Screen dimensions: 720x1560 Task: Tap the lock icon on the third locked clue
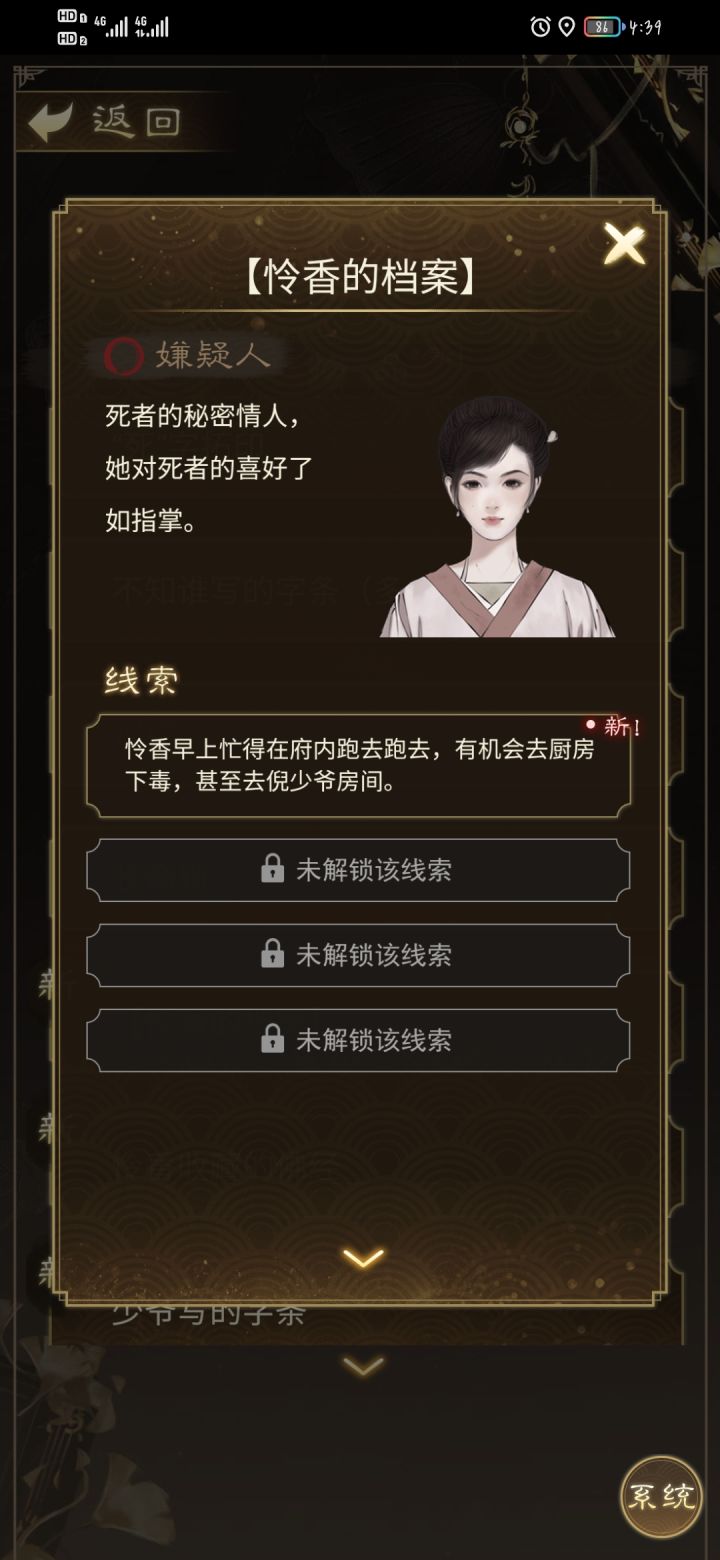(271, 1040)
